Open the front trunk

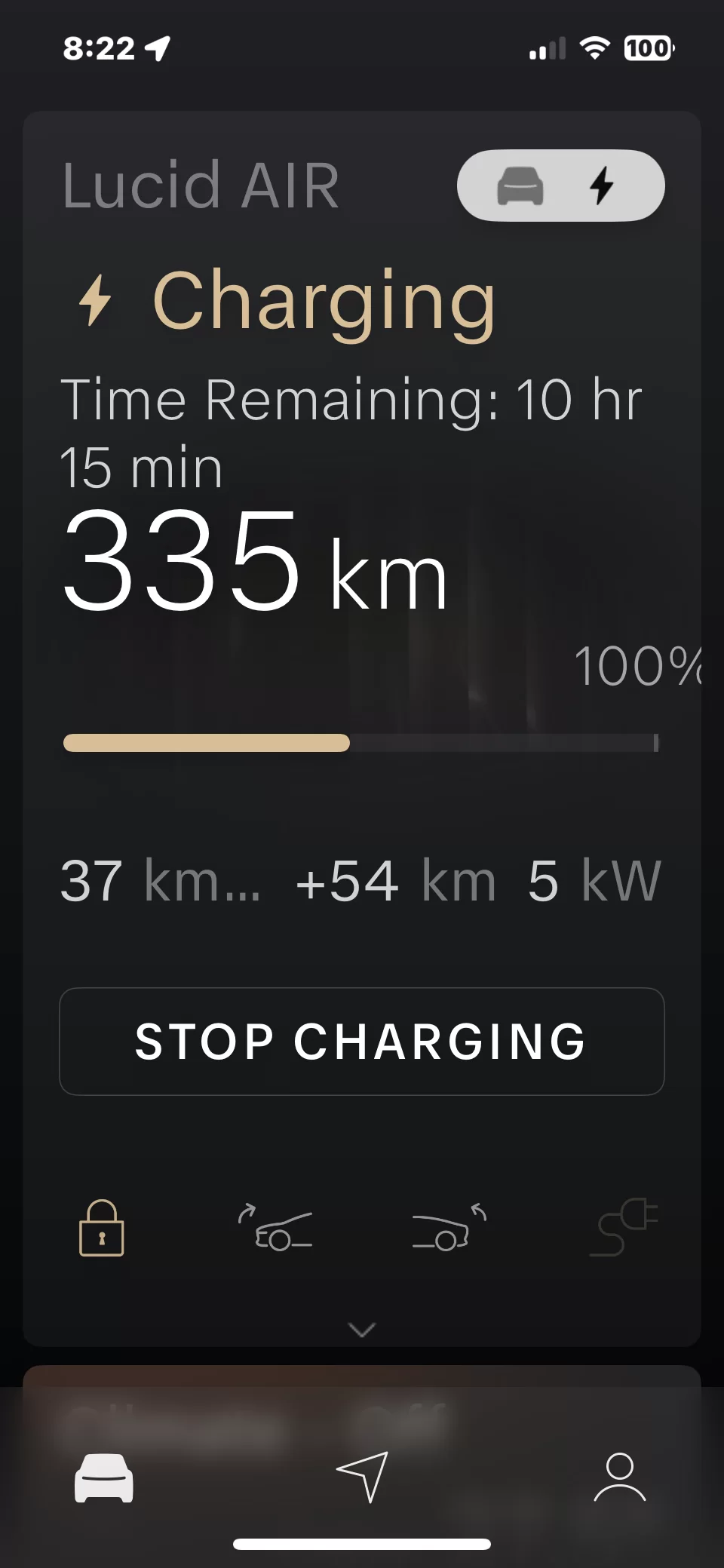pyautogui.click(x=275, y=1228)
